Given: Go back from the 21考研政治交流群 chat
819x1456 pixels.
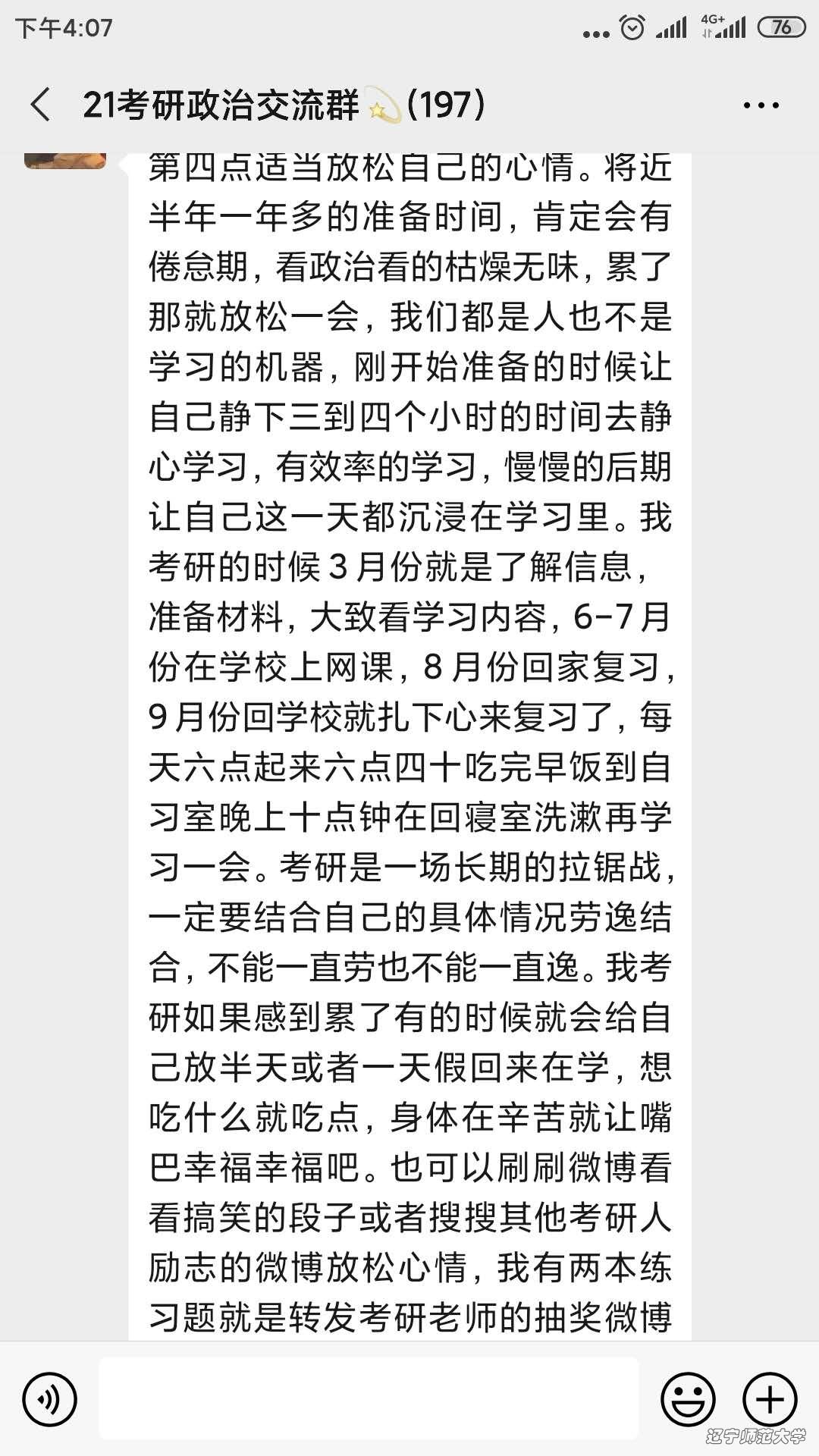Looking at the screenshot, I should coord(41,105).
